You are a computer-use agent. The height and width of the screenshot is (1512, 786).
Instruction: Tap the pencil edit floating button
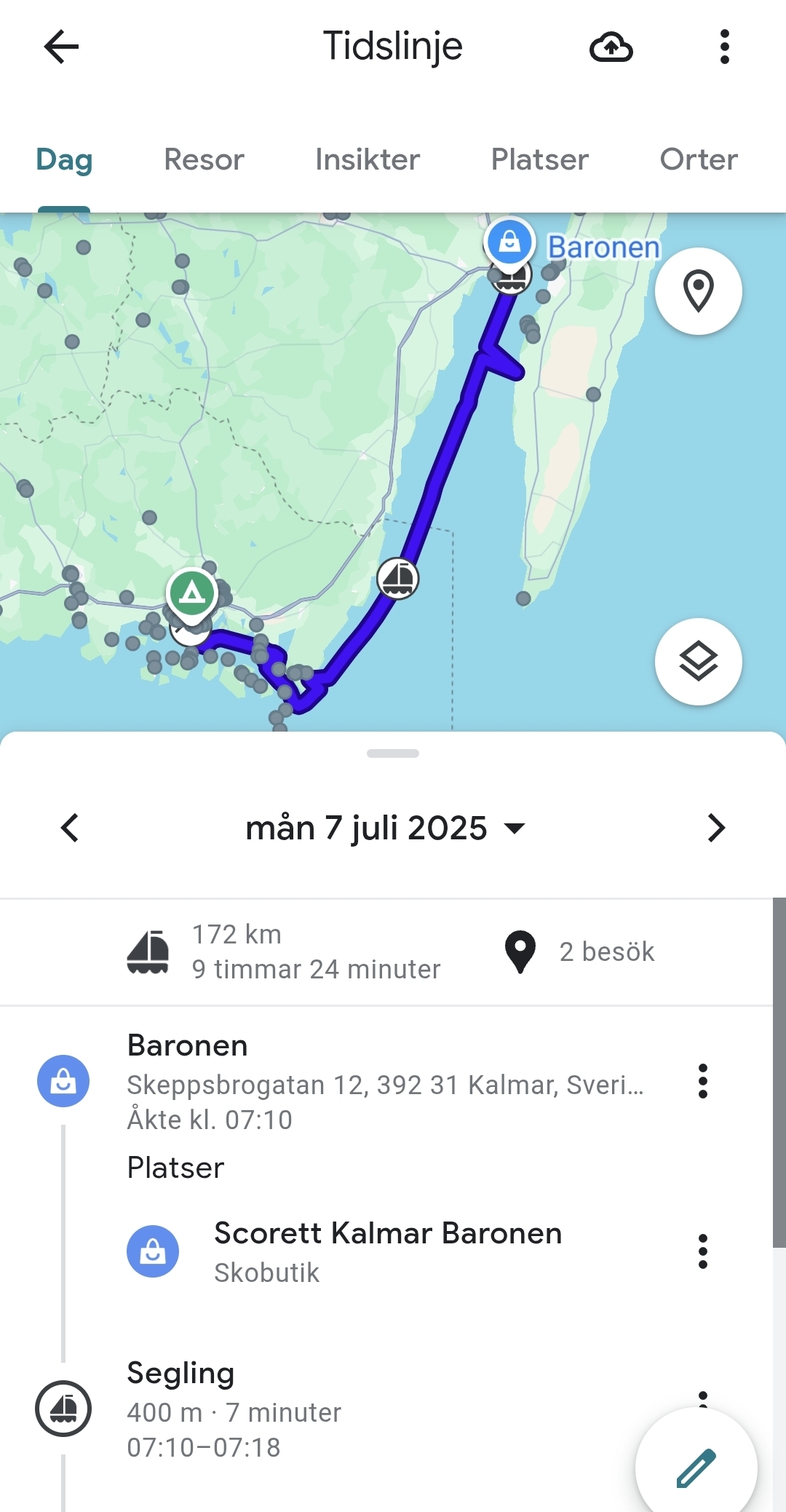click(x=696, y=1468)
